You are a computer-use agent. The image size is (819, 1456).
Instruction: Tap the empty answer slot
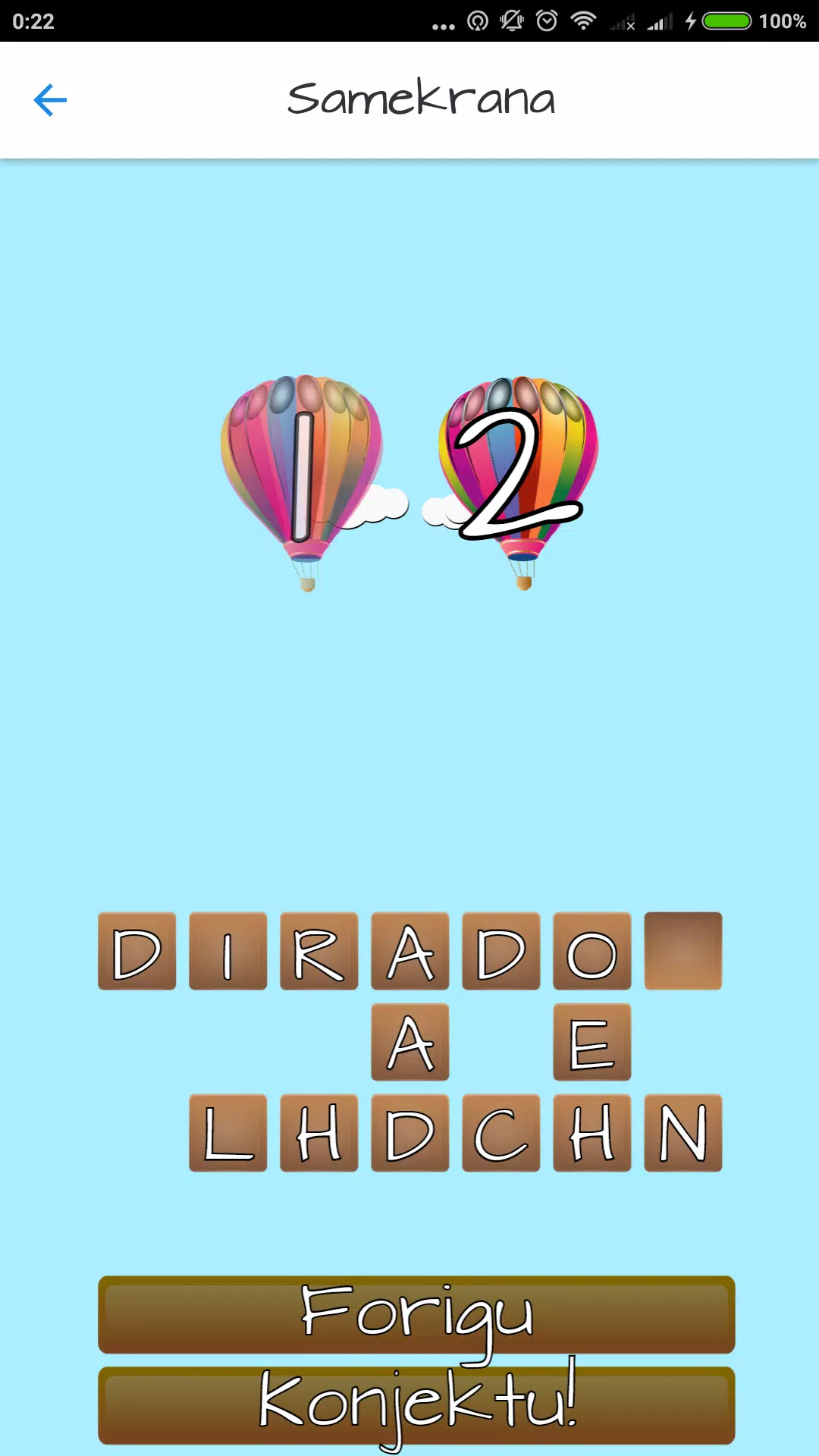click(682, 951)
